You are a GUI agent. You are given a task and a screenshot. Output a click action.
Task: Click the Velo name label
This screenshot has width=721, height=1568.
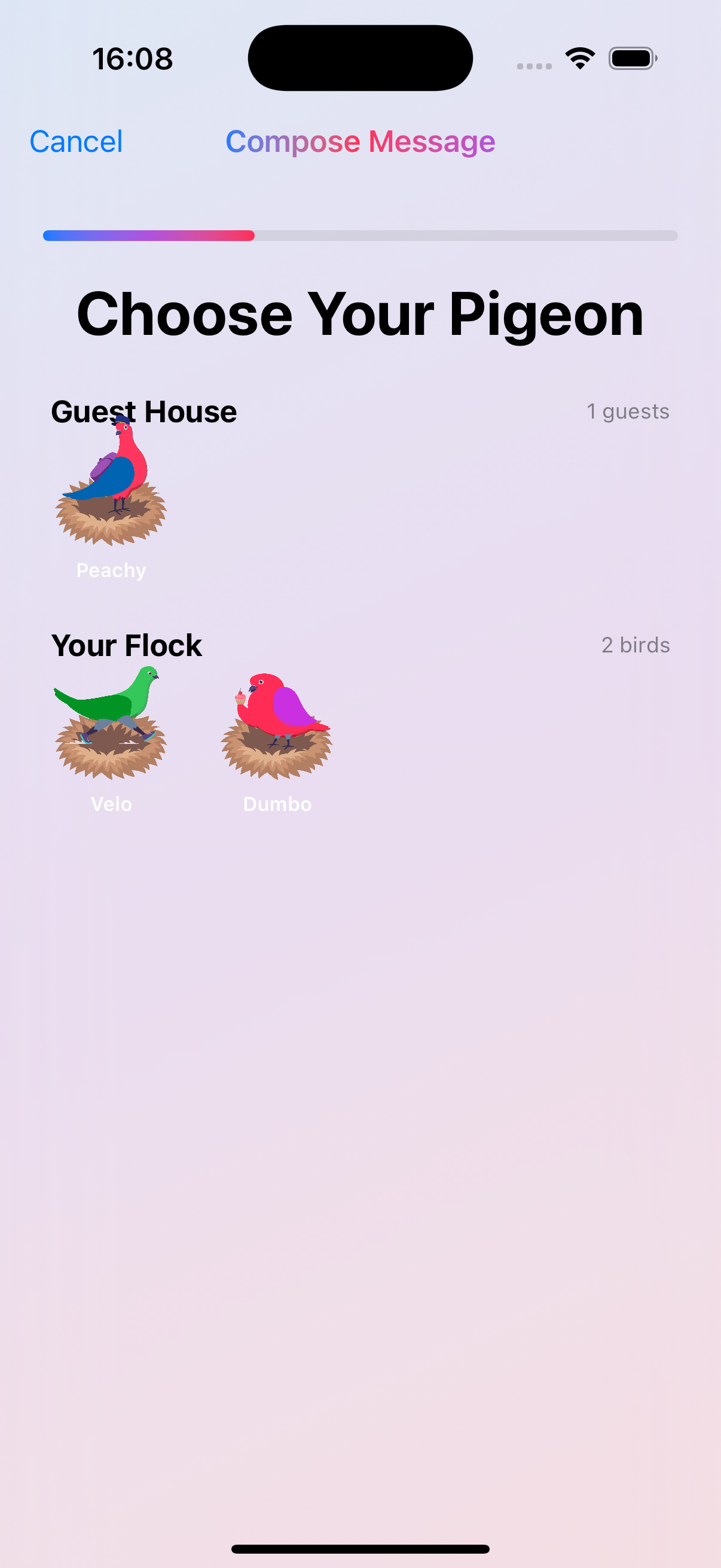point(111,804)
